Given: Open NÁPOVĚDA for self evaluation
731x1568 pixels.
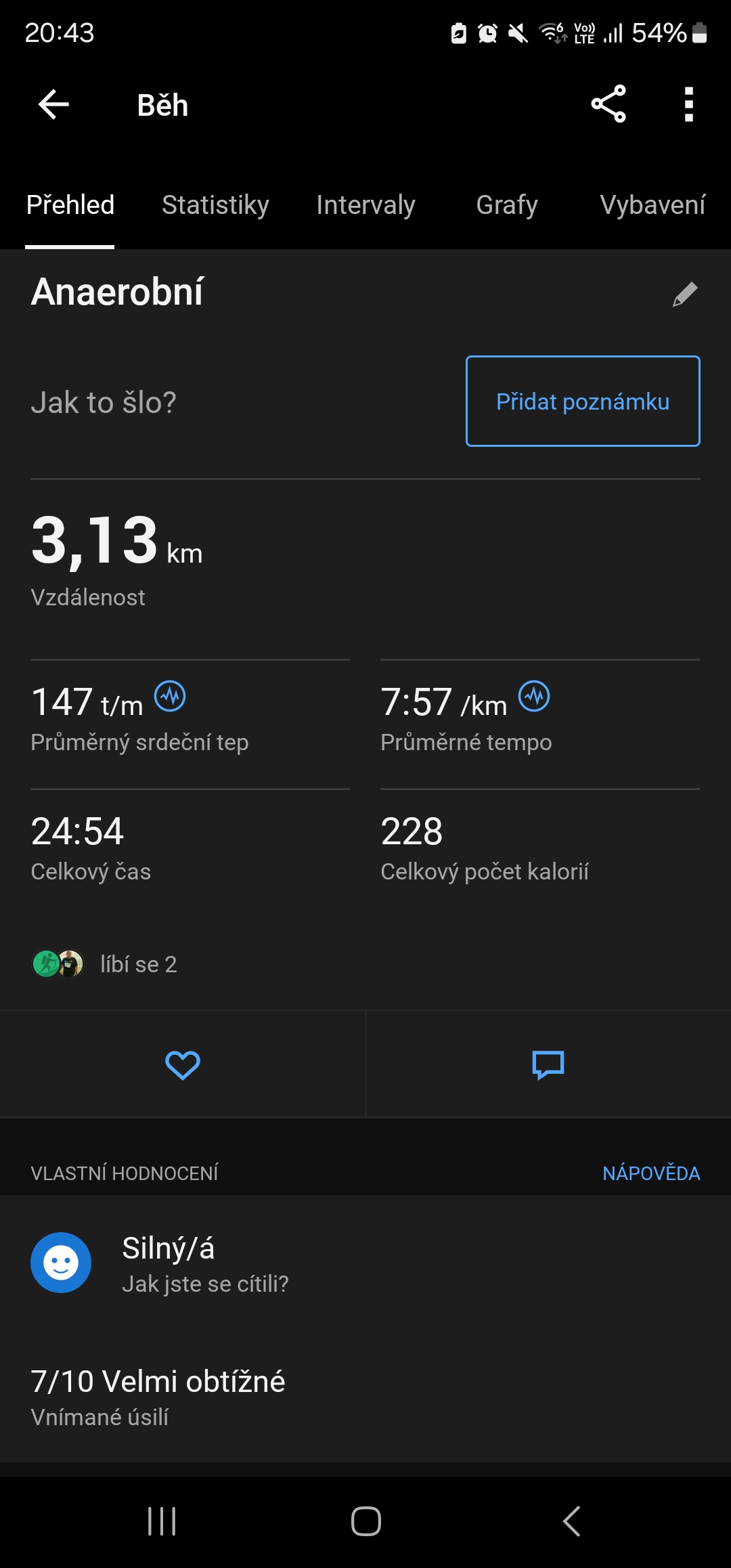Looking at the screenshot, I should coord(651,1173).
